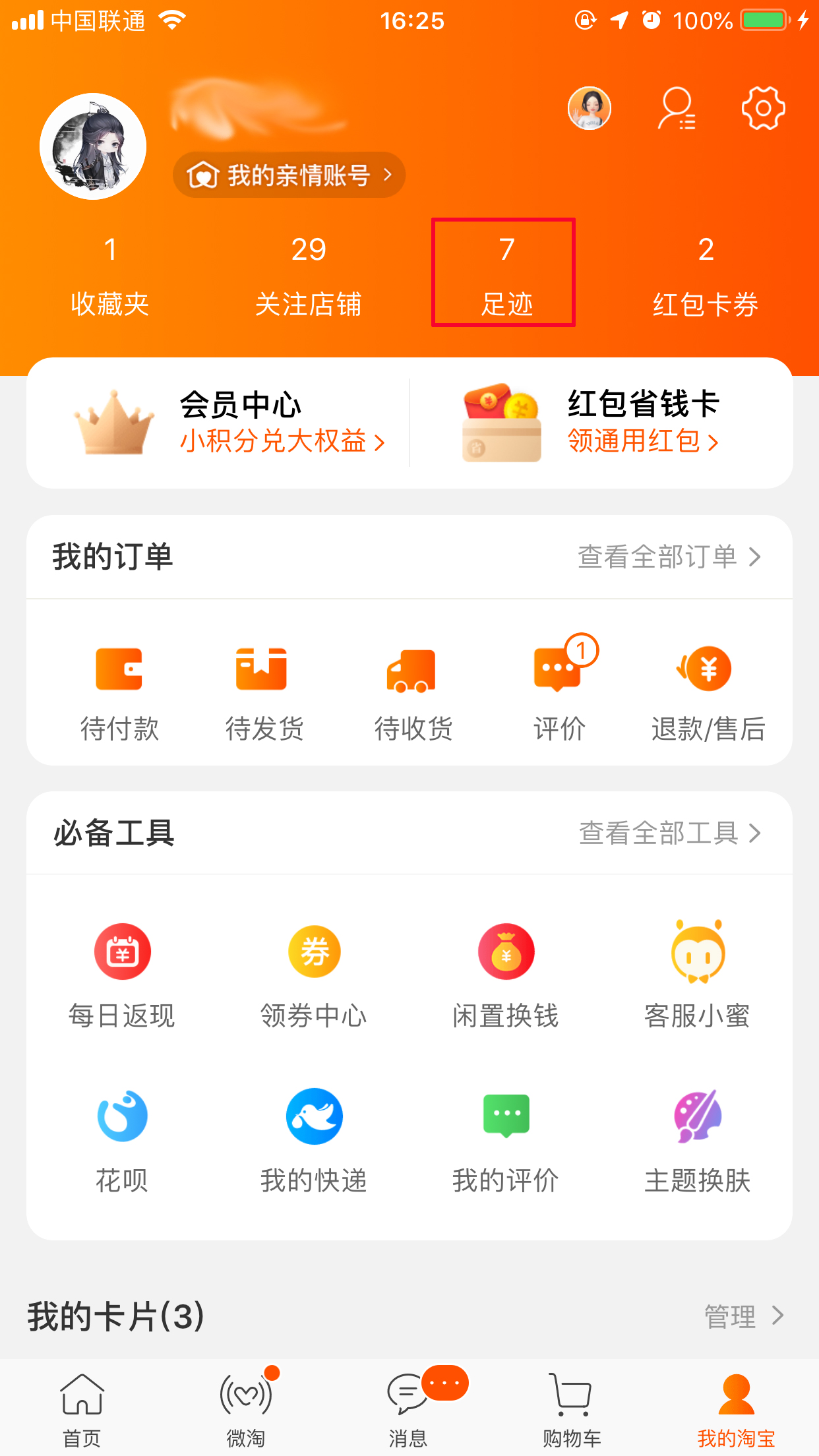Image resolution: width=819 pixels, height=1456 pixels.
Task: Expand 查看全部订单 all orders
Action: click(667, 557)
